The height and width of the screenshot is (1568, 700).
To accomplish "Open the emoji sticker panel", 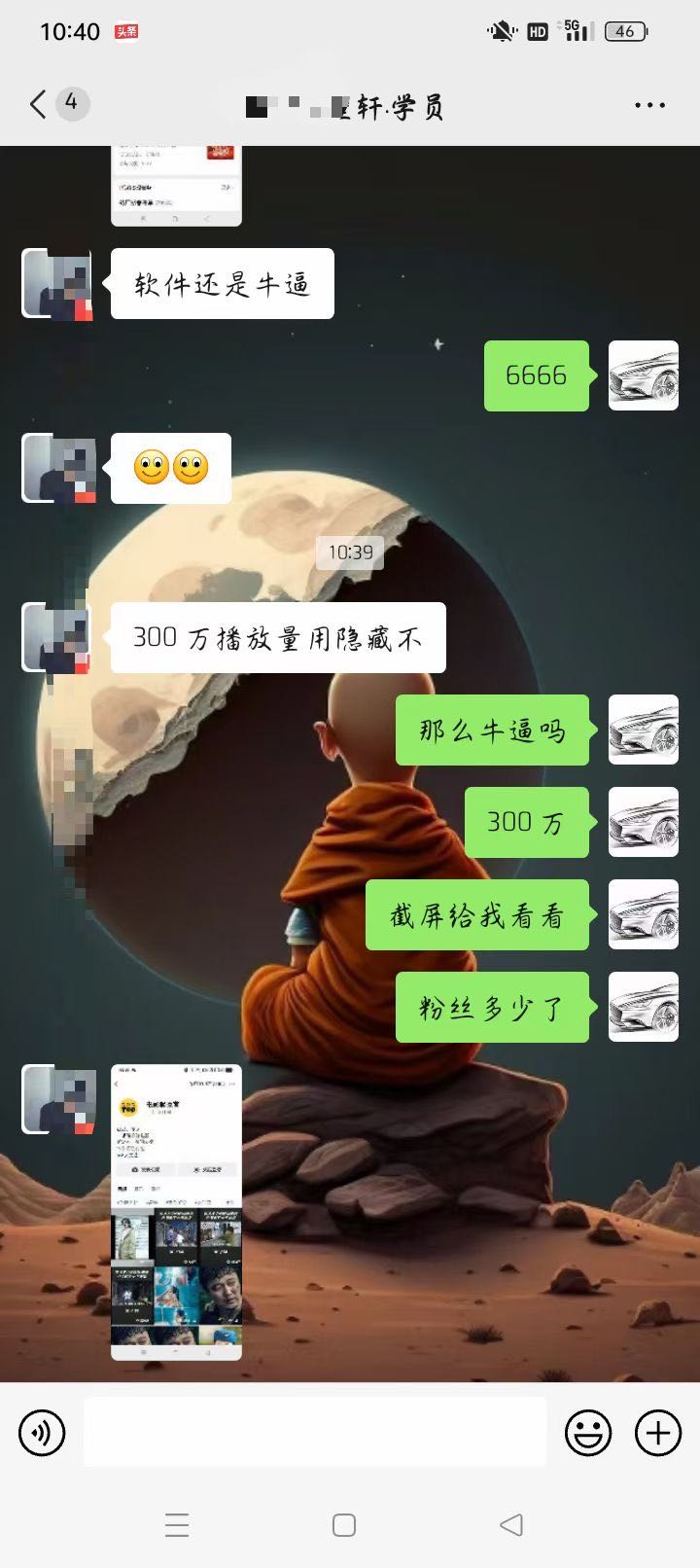I will pos(588,1433).
